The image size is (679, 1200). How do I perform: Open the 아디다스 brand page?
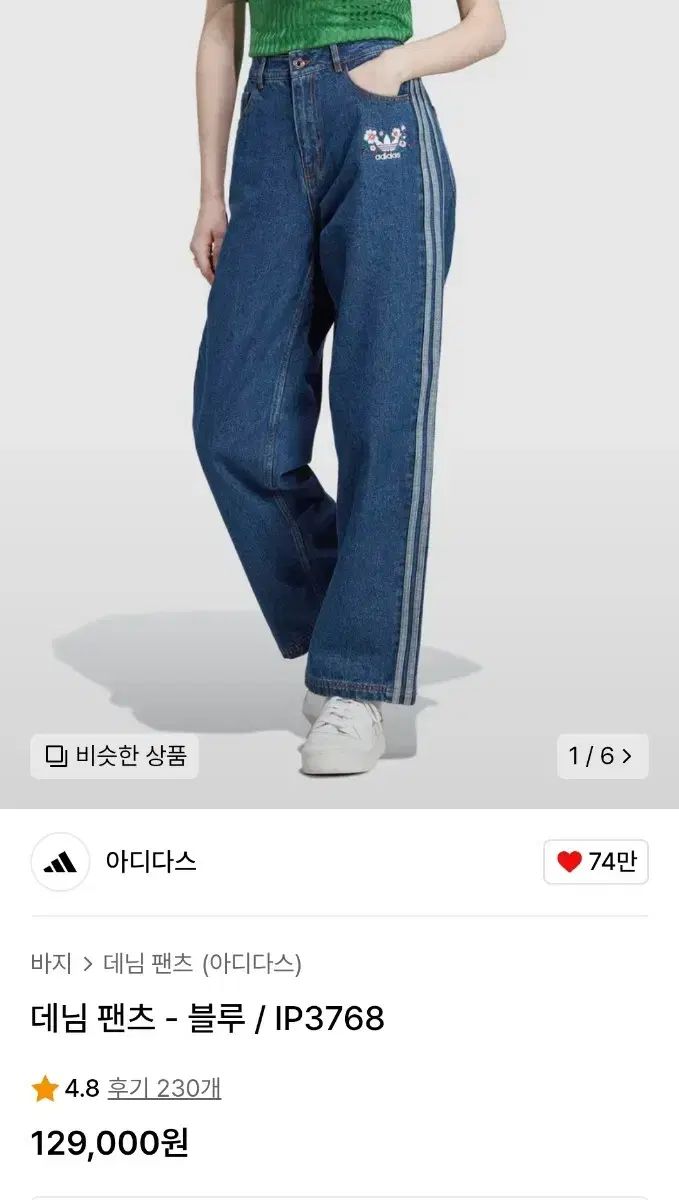tap(150, 862)
